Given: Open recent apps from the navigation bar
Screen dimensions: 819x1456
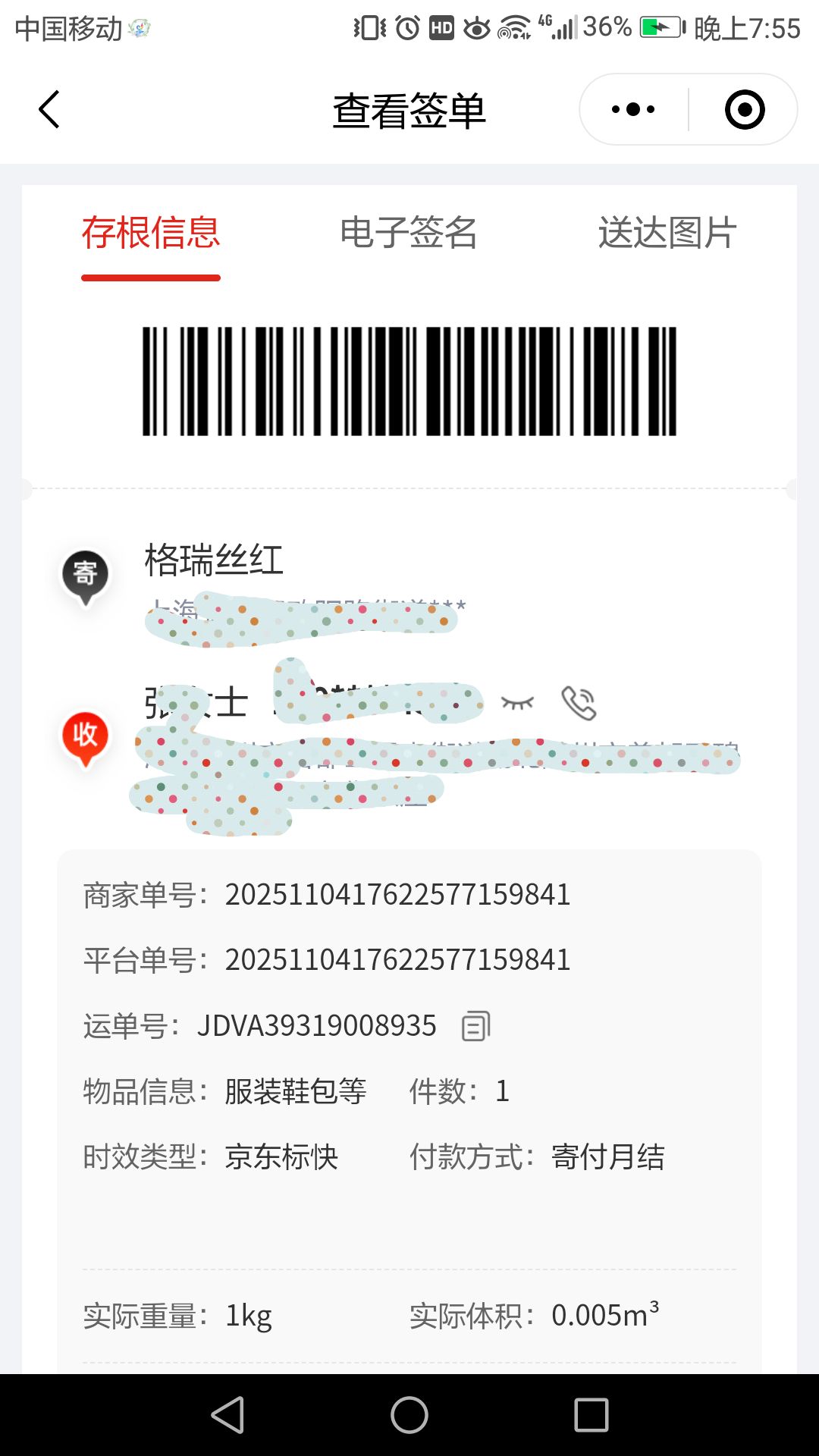Looking at the screenshot, I should tap(591, 1415).
